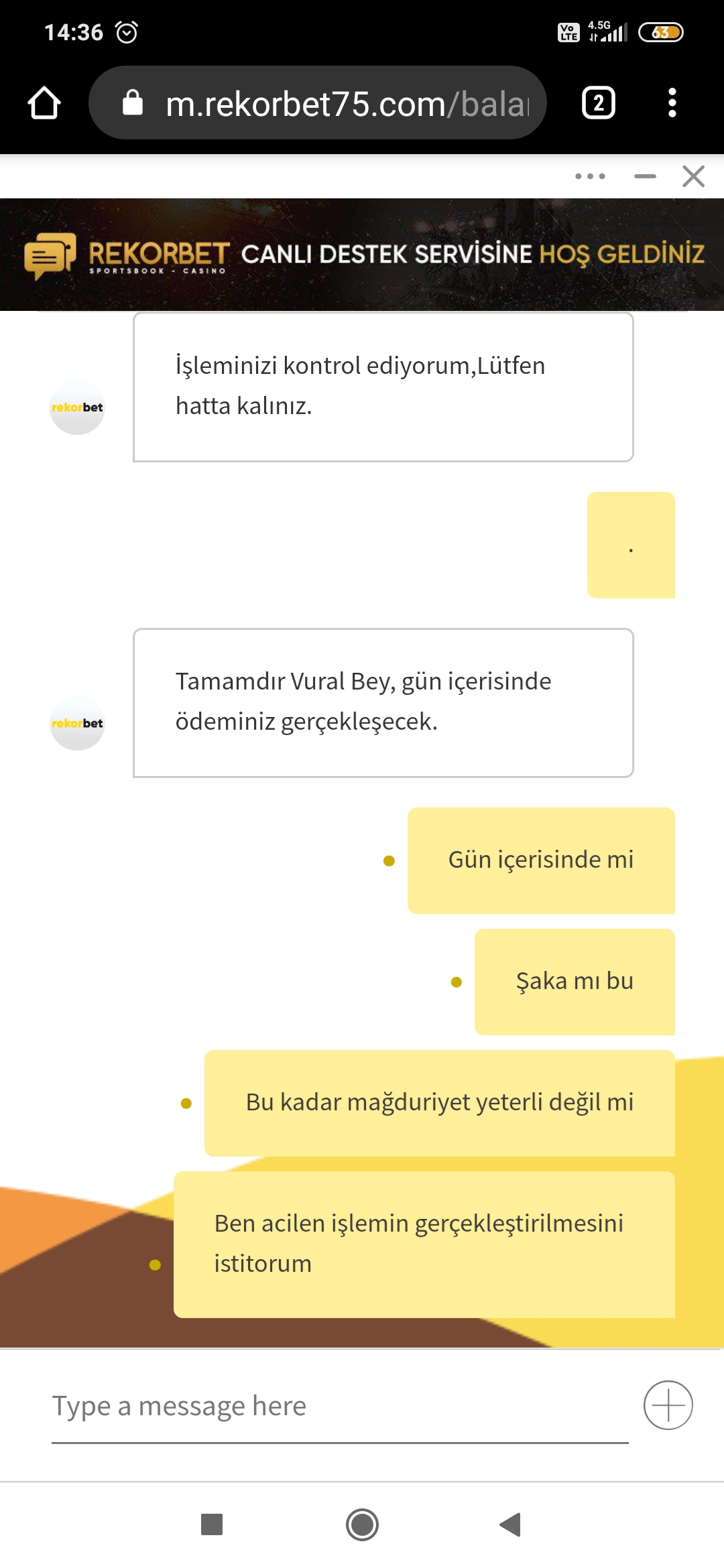Close the live support chat
The height and width of the screenshot is (1568, 724).
coord(693,176)
